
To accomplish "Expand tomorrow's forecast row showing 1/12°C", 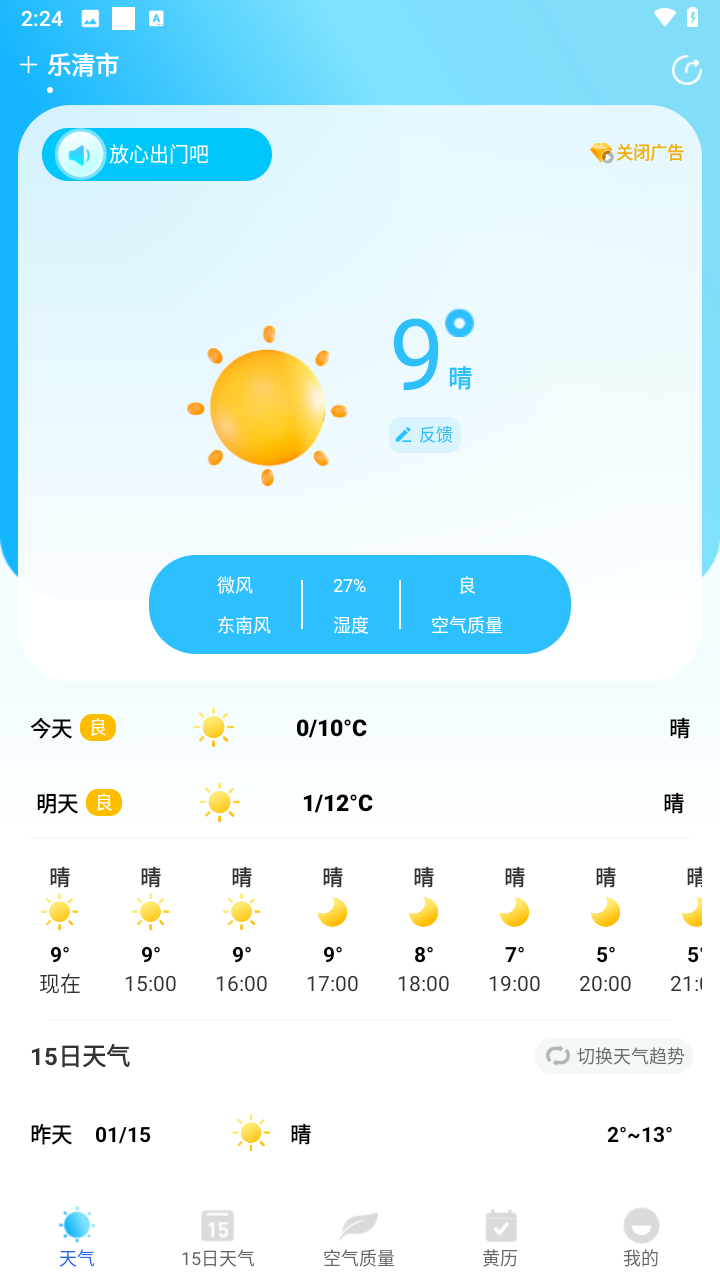I will pyautogui.click(x=360, y=803).
